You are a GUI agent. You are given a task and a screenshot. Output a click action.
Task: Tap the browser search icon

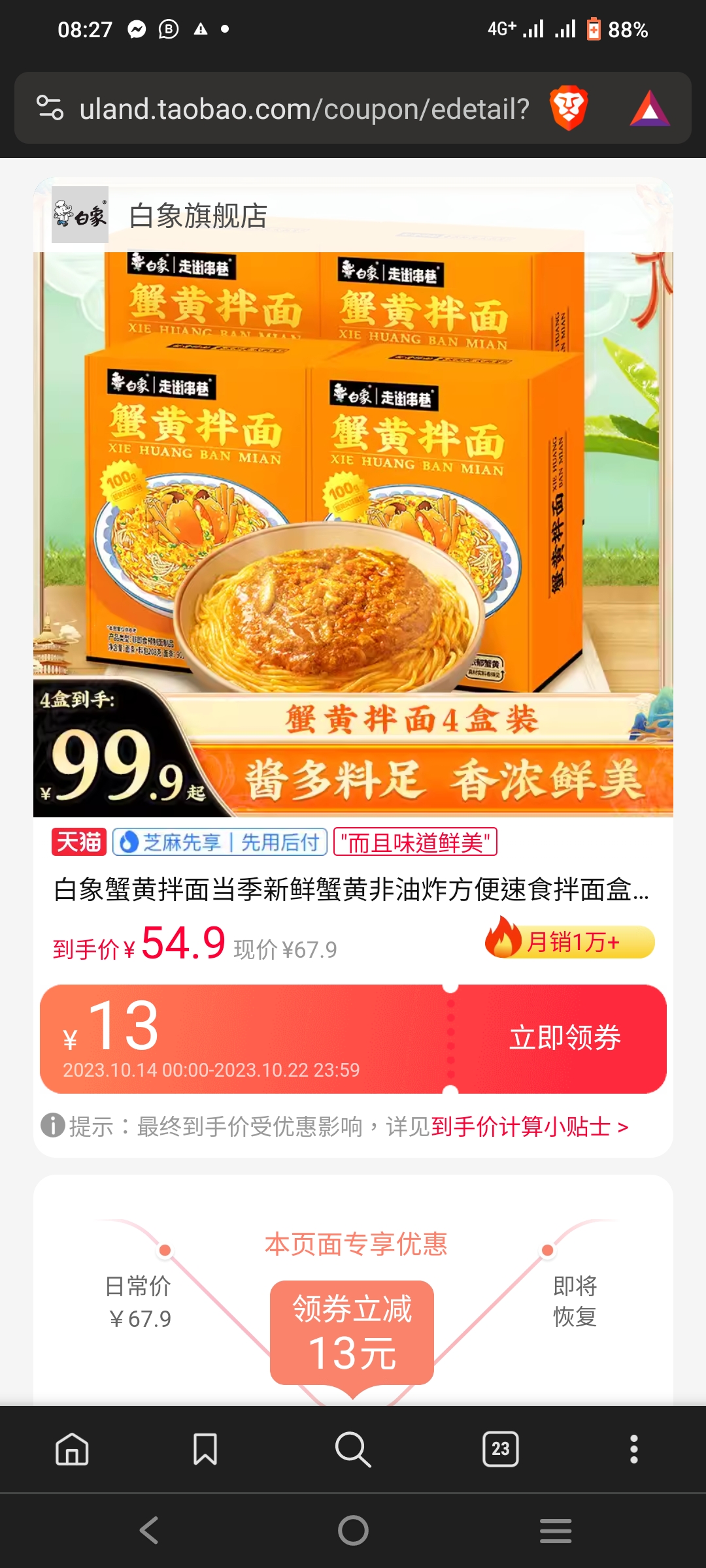pyautogui.click(x=353, y=1449)
